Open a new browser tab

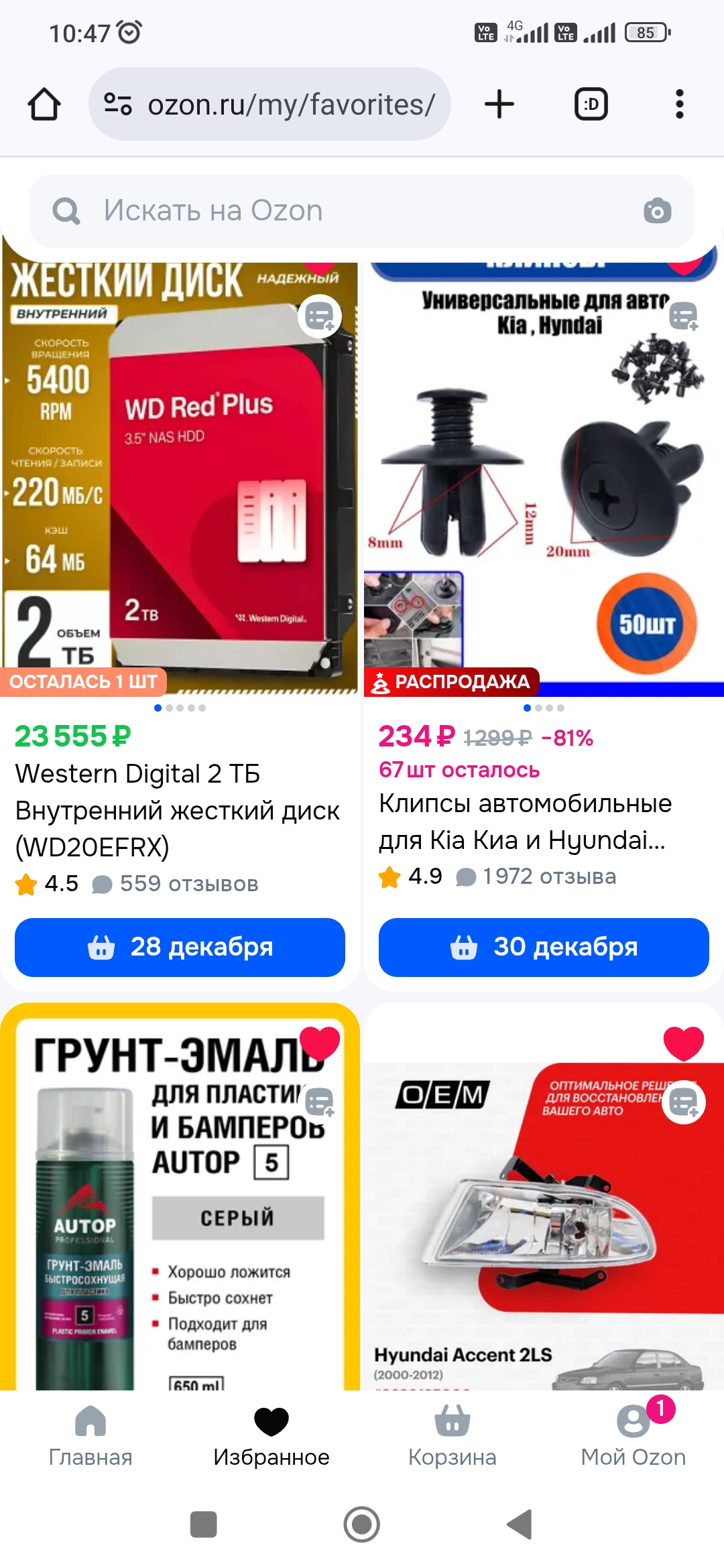click(x=499, y=105)
